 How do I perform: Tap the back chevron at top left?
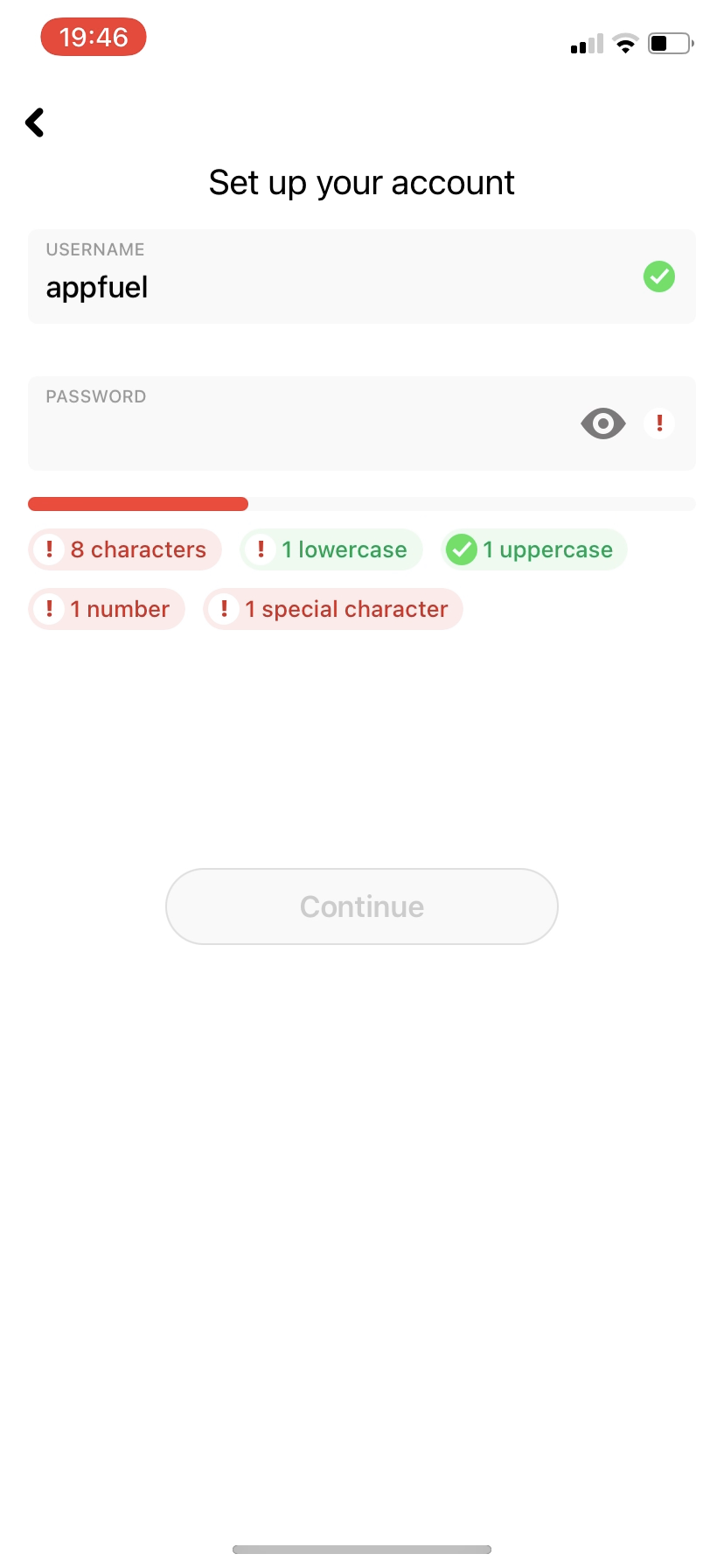tap(35, 122)
